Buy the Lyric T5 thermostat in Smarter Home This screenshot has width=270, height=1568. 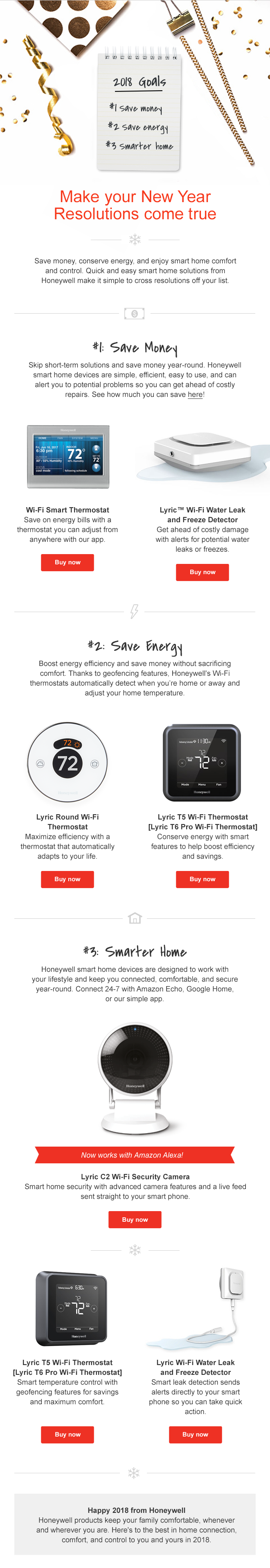pos(67,1434)
